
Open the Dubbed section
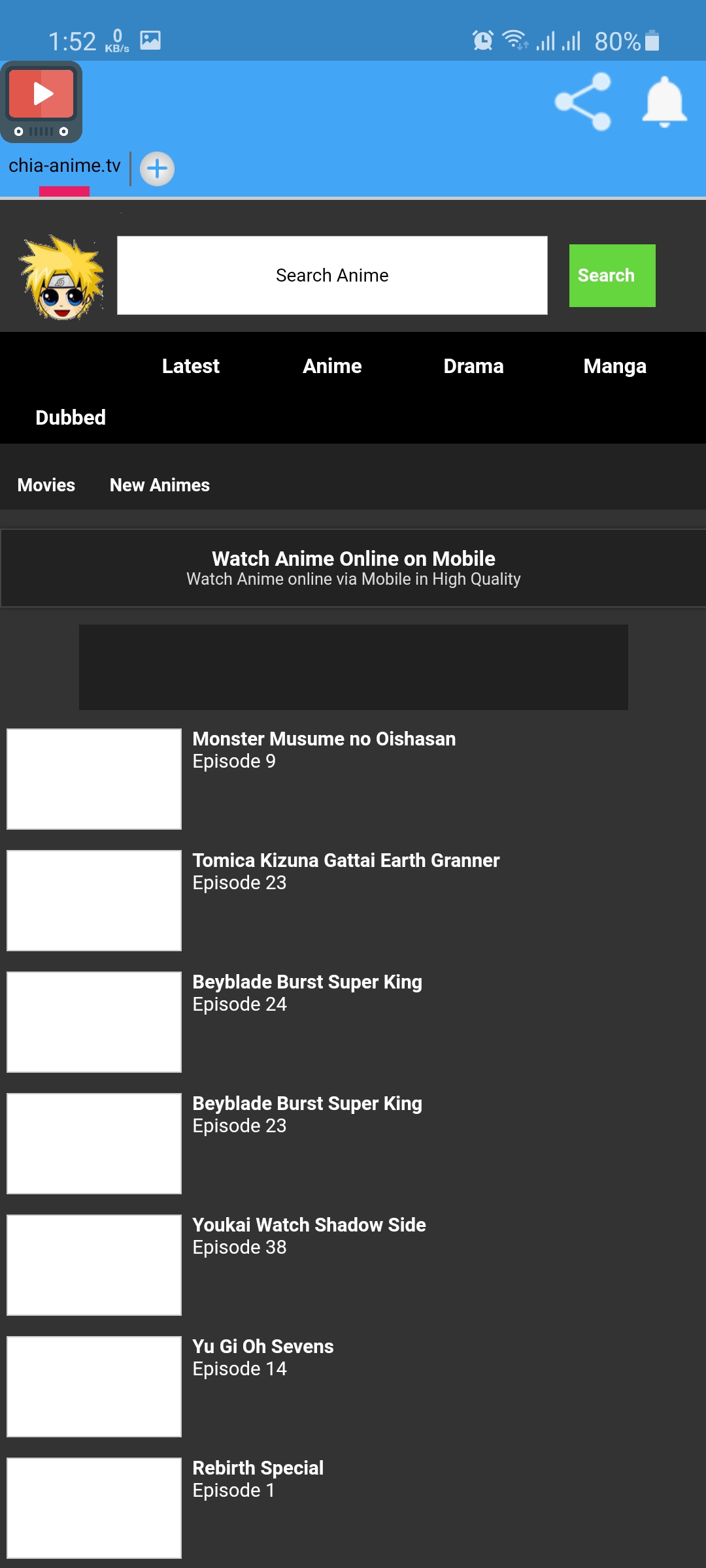(71, 417)
